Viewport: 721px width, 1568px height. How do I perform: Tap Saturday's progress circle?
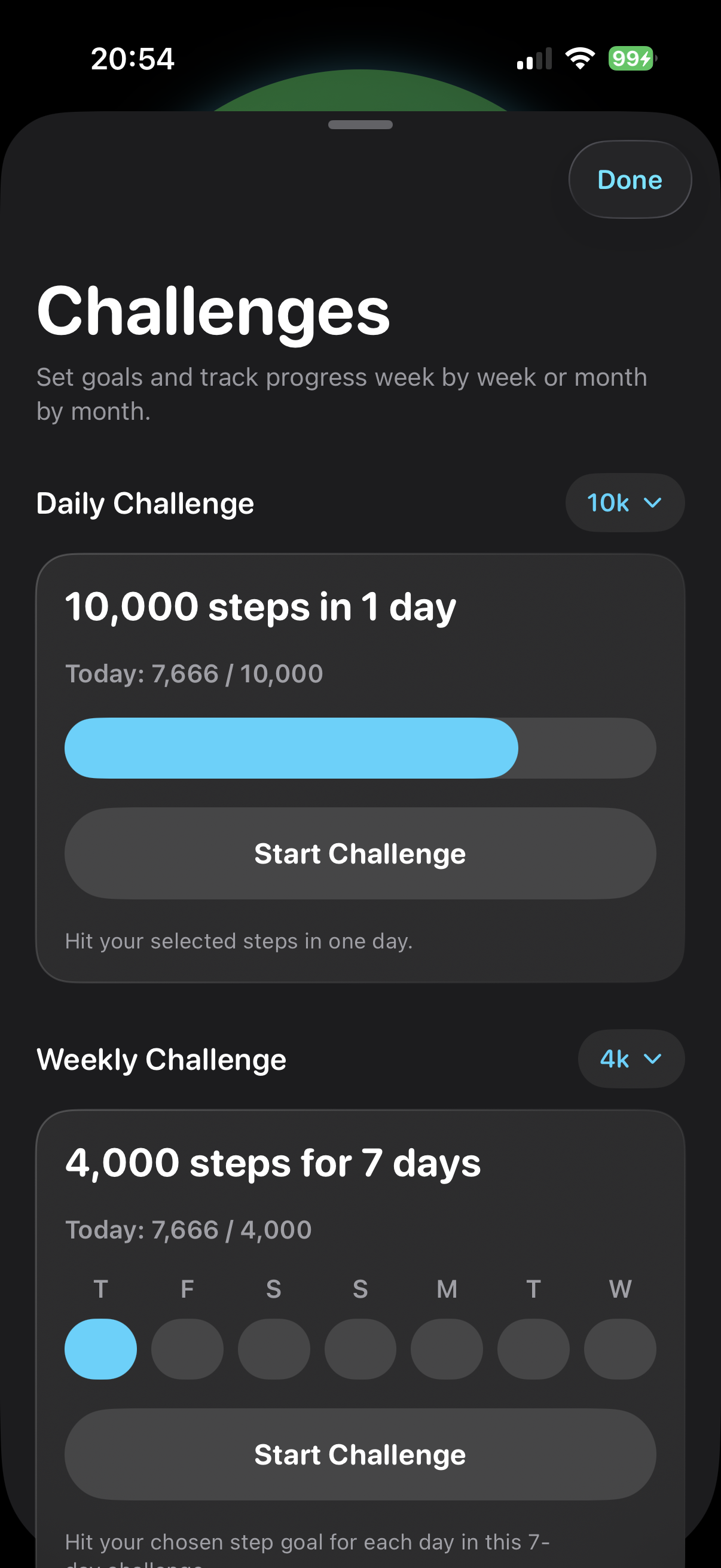point(274,1349)
